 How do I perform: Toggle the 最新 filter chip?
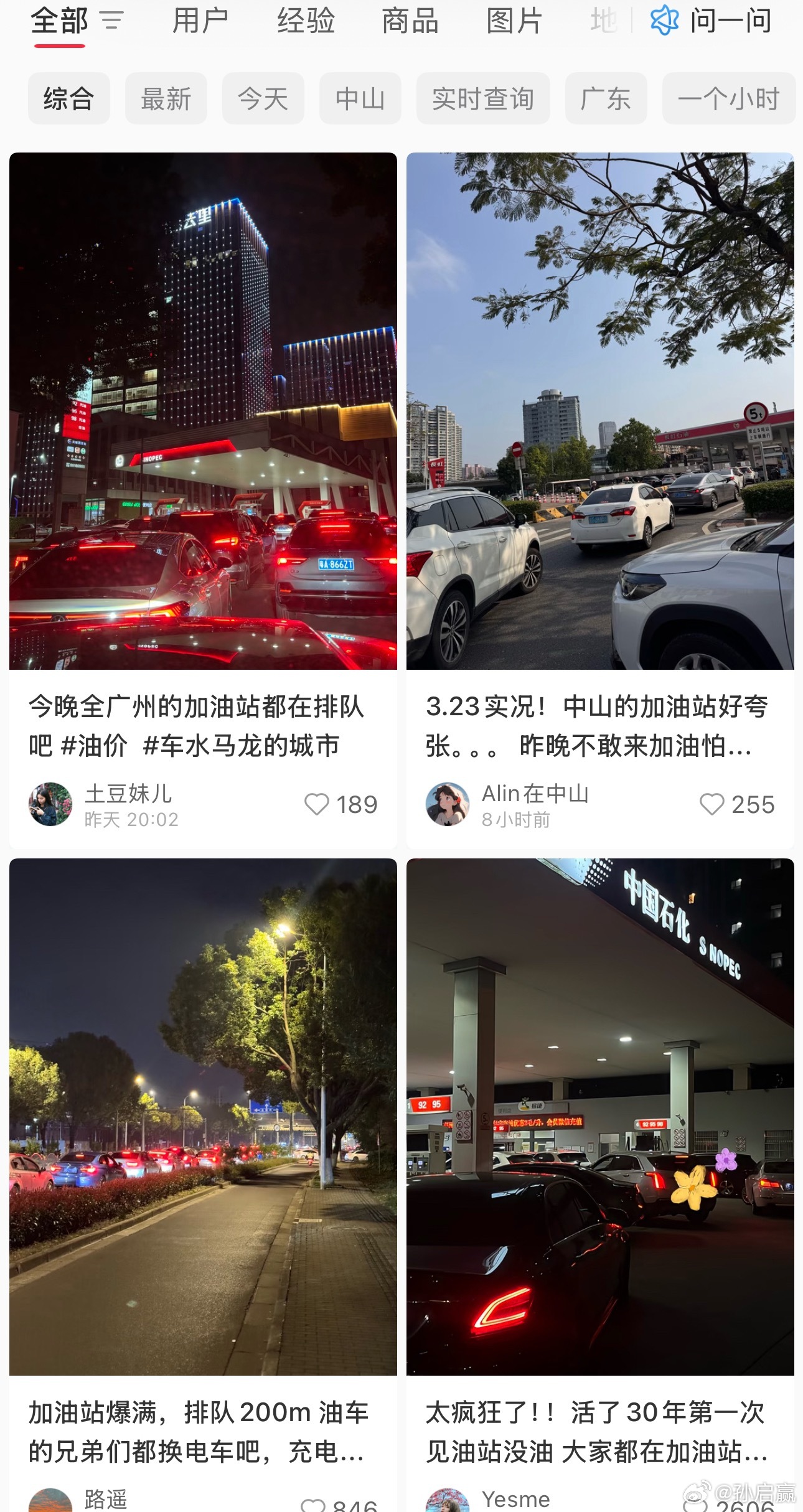coord(166,98)
